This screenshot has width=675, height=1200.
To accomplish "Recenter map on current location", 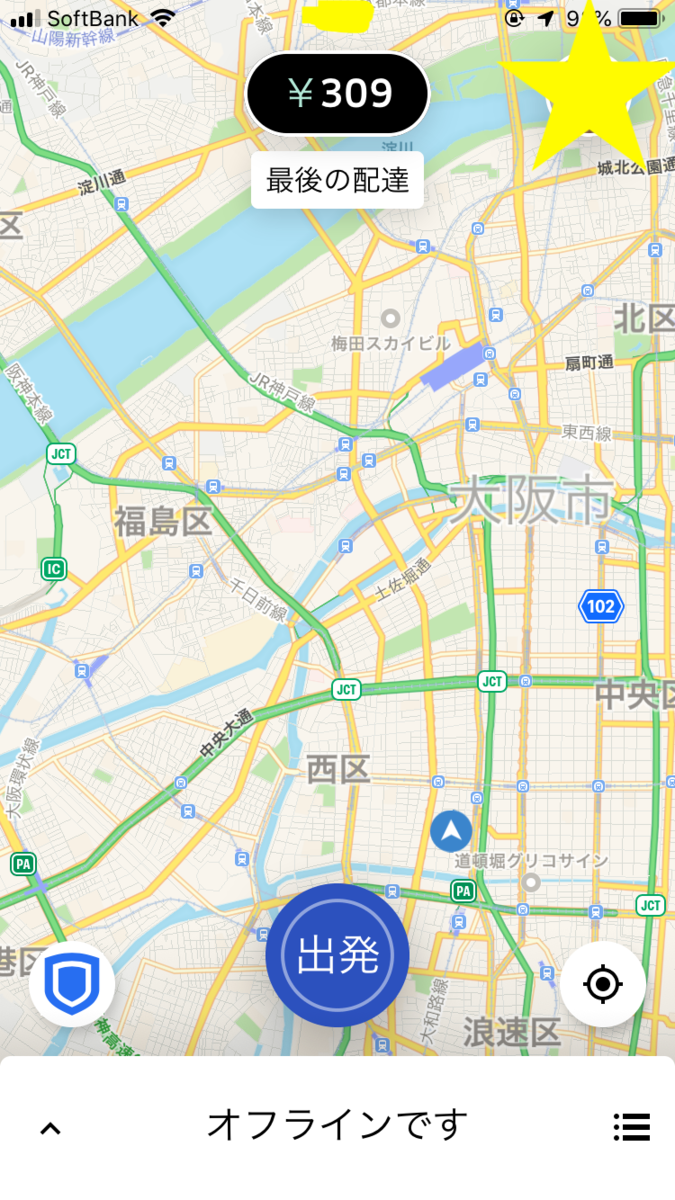I will (x=602, y=984).
